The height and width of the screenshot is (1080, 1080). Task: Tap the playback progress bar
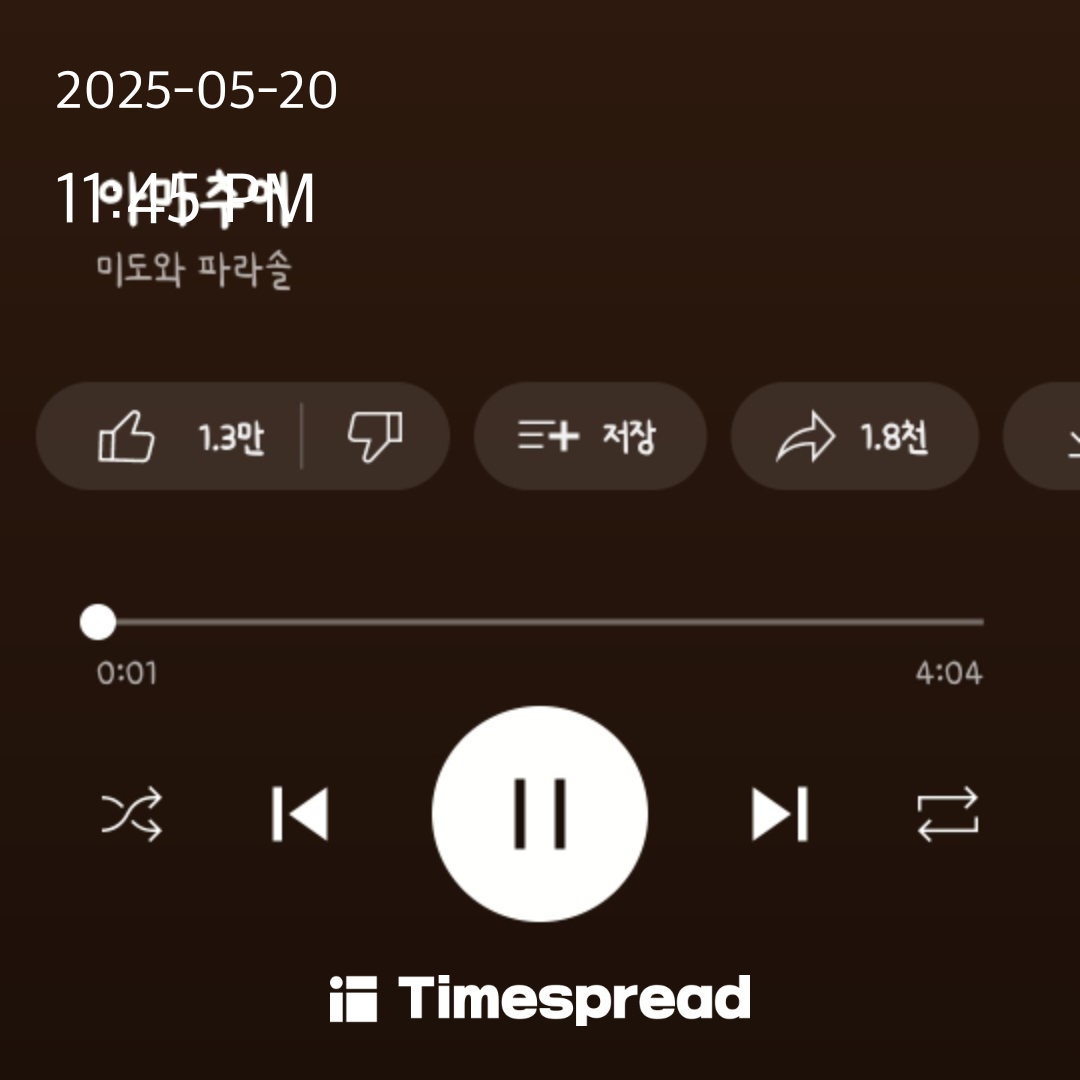540,622
